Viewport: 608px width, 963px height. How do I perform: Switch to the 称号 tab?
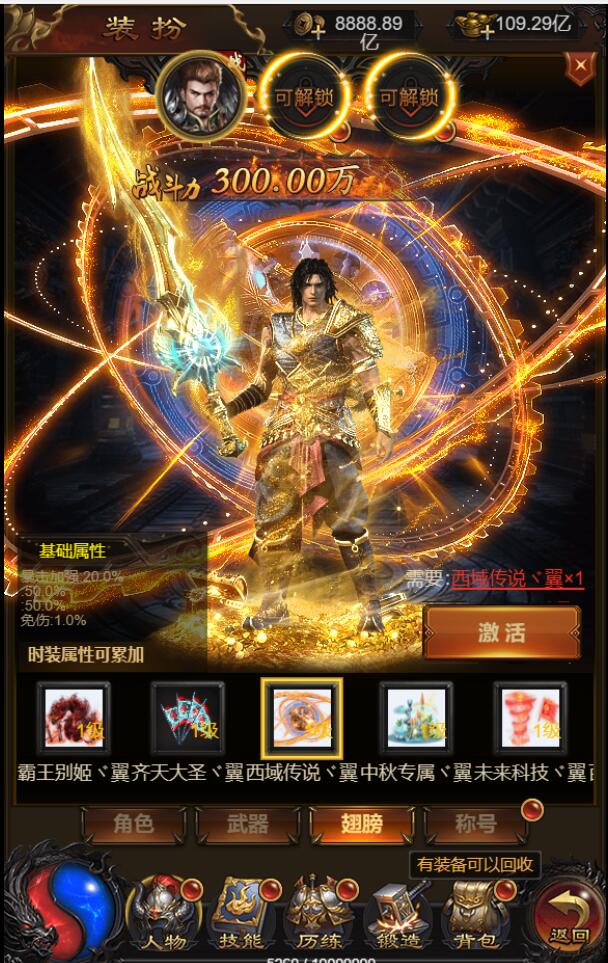point(474,825)
